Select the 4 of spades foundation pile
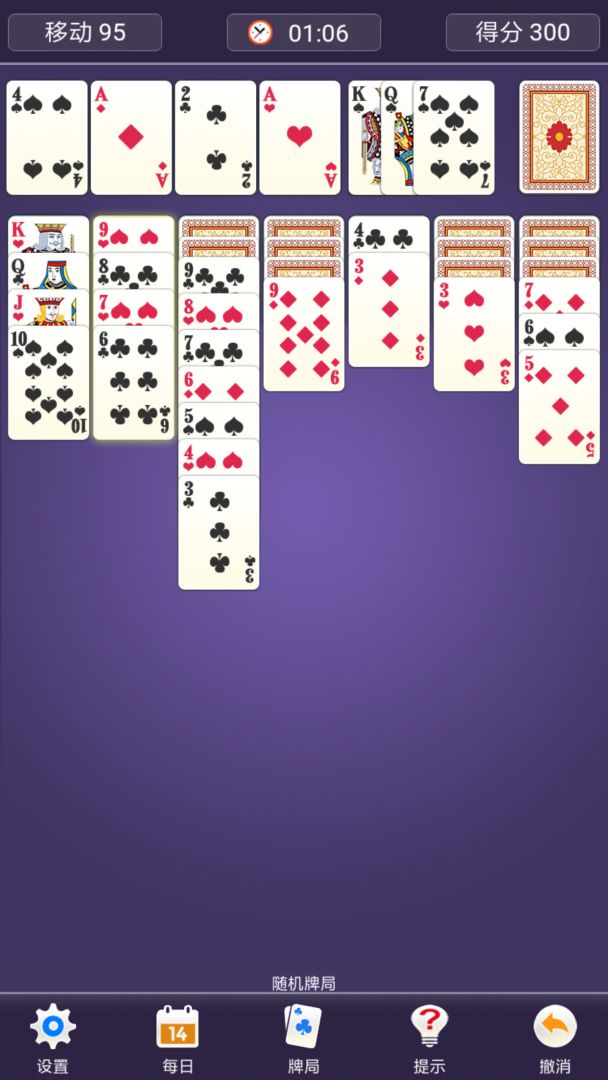 (47, 137)
